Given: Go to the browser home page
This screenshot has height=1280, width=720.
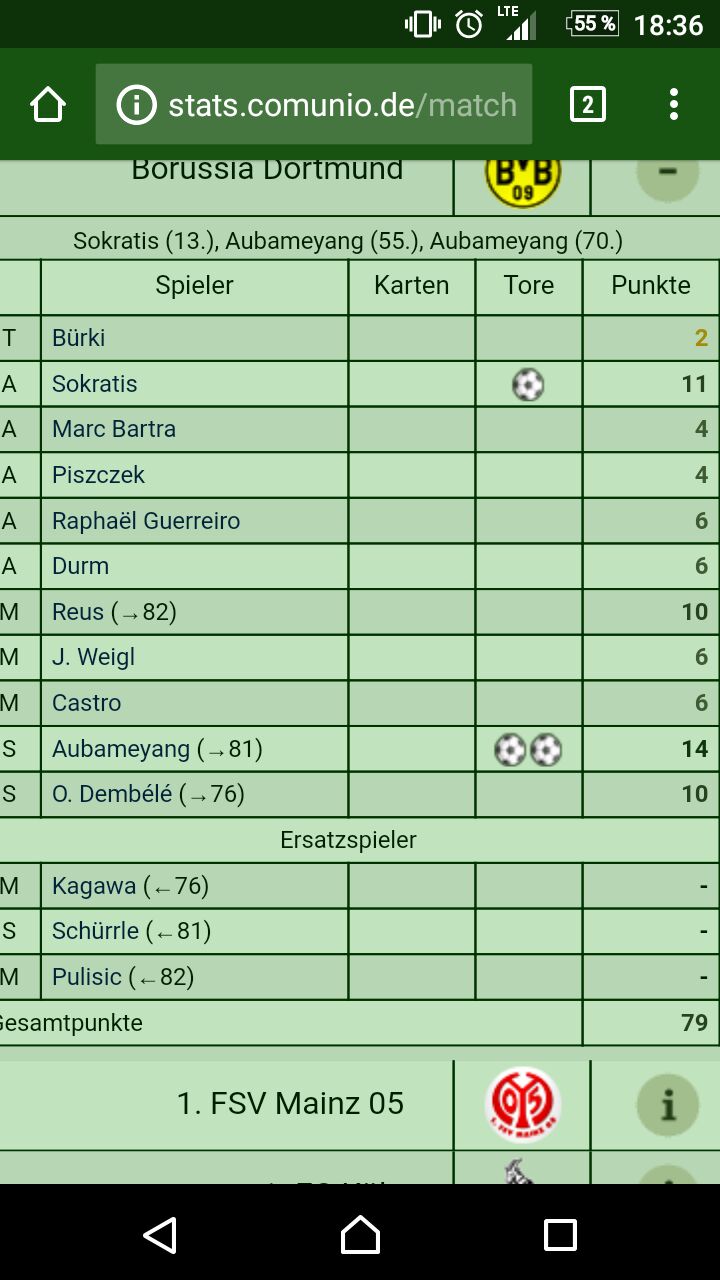Looking at the screenshot, I should click(48, 104).
